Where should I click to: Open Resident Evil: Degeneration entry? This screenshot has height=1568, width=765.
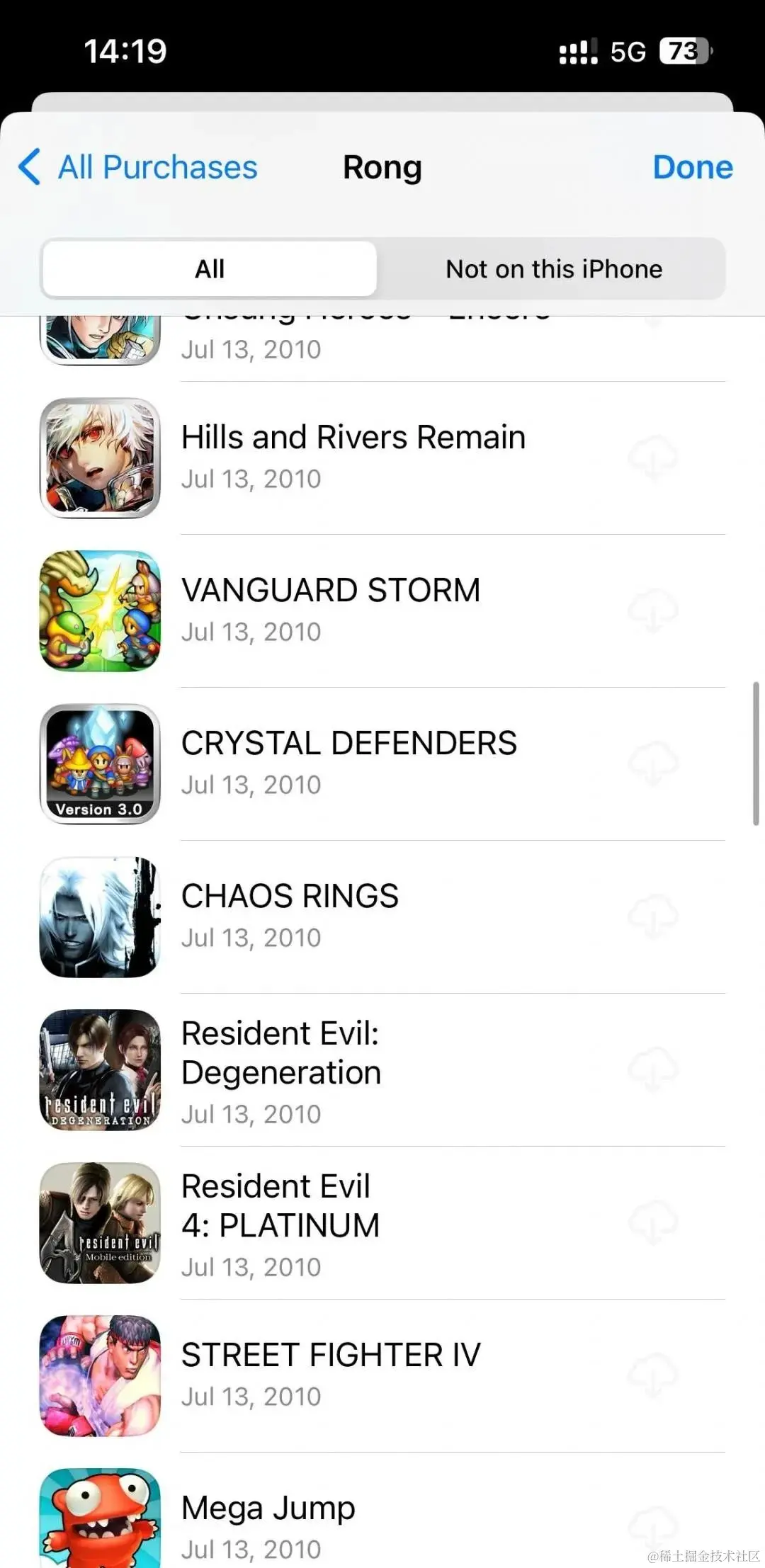[281, 1069]
